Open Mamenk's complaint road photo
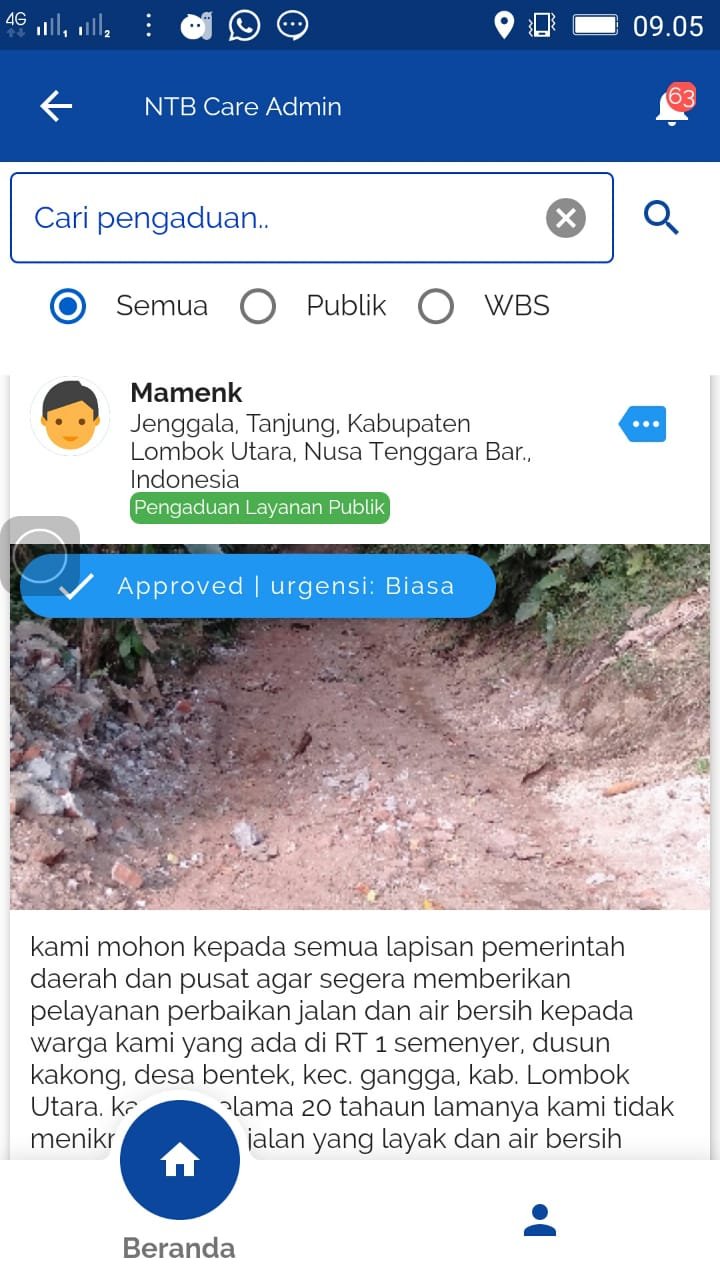 click(x=360, y=760)
